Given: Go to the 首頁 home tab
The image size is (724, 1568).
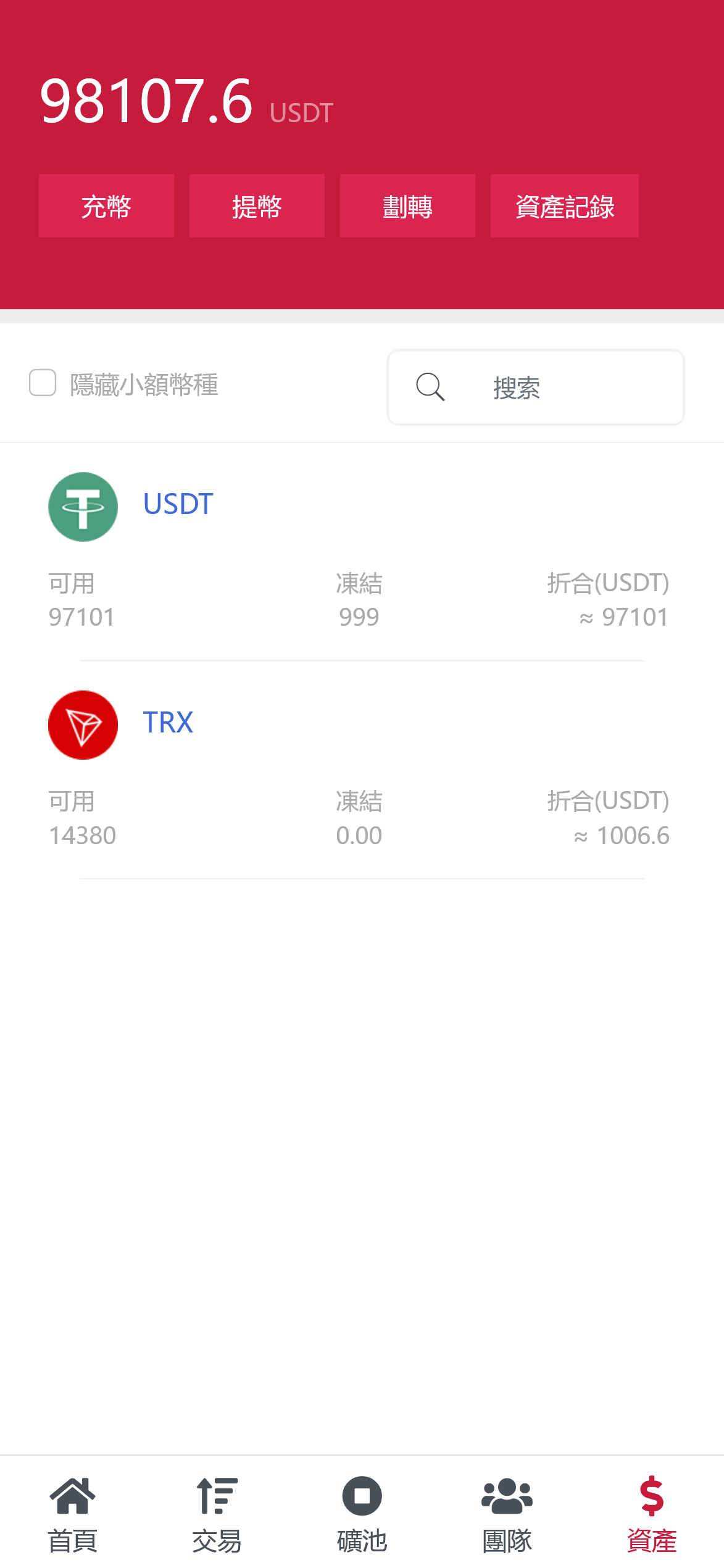Looking at the screenshot, I should [73, 1514].
